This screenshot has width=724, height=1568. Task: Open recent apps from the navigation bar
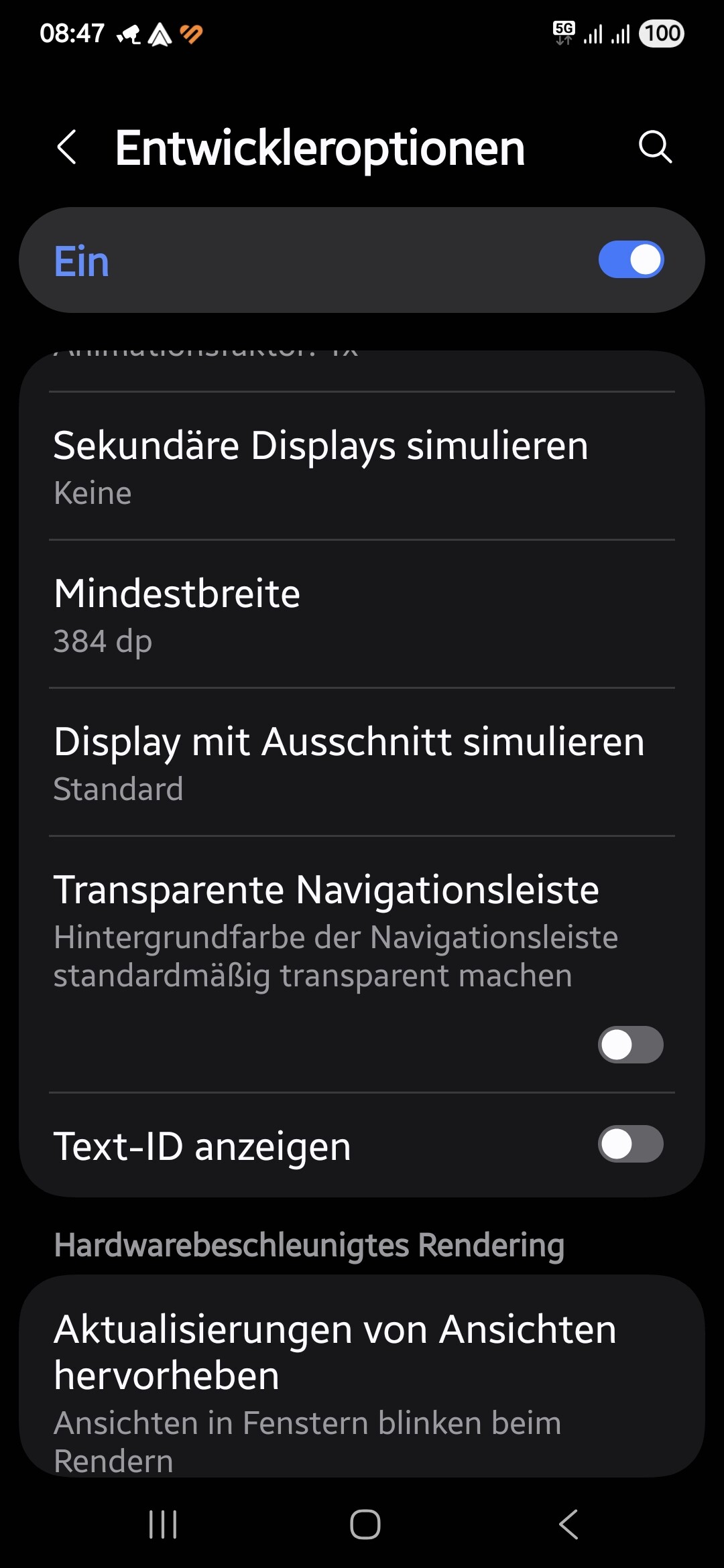point(163,1524)
